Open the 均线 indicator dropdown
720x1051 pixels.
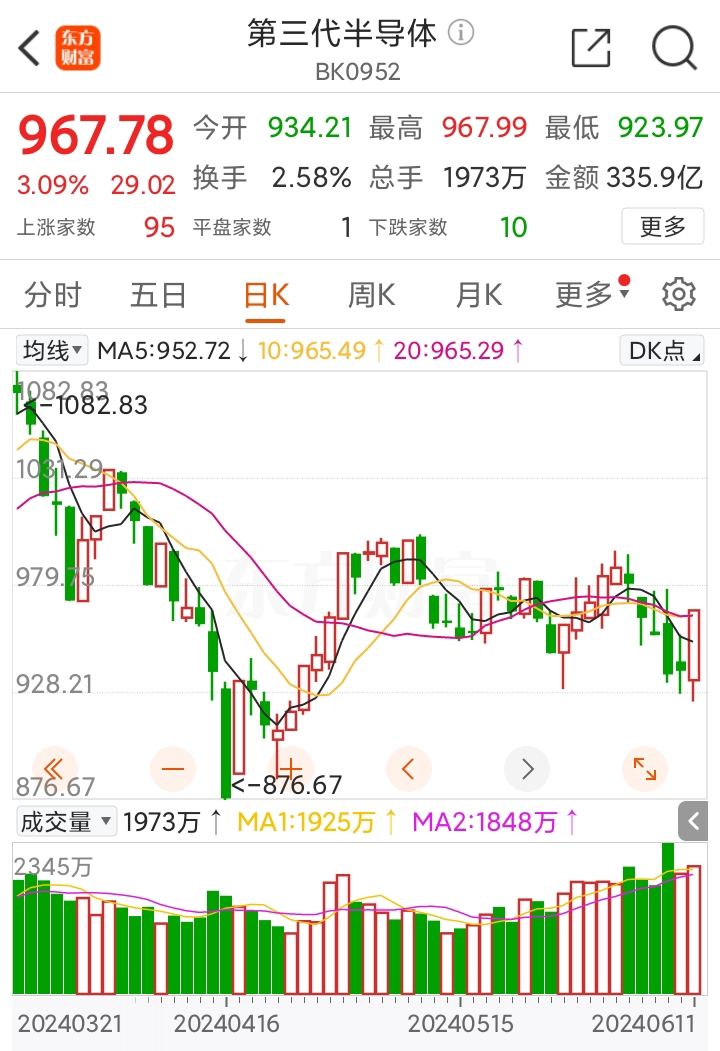[52, 350]
